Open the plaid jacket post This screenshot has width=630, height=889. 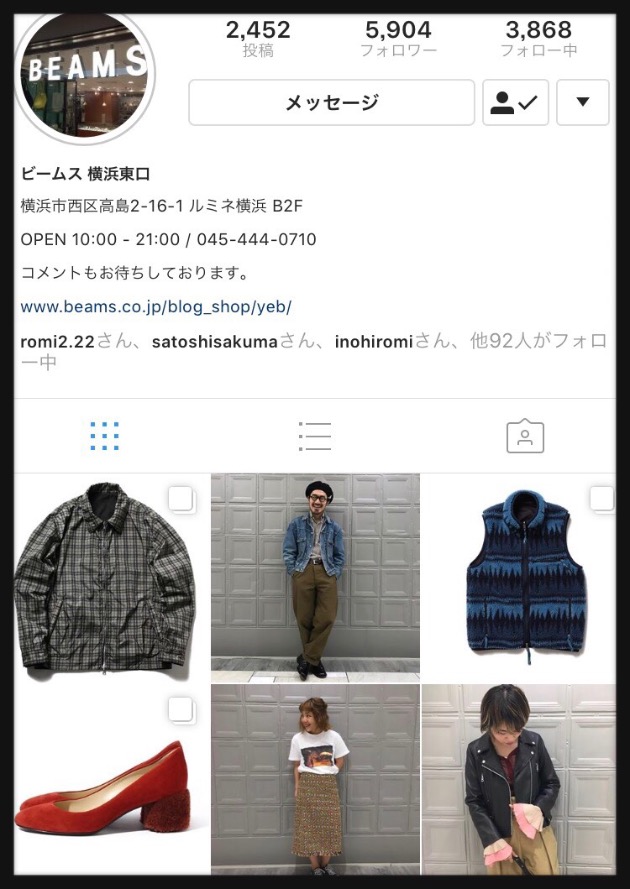(106, 577)
